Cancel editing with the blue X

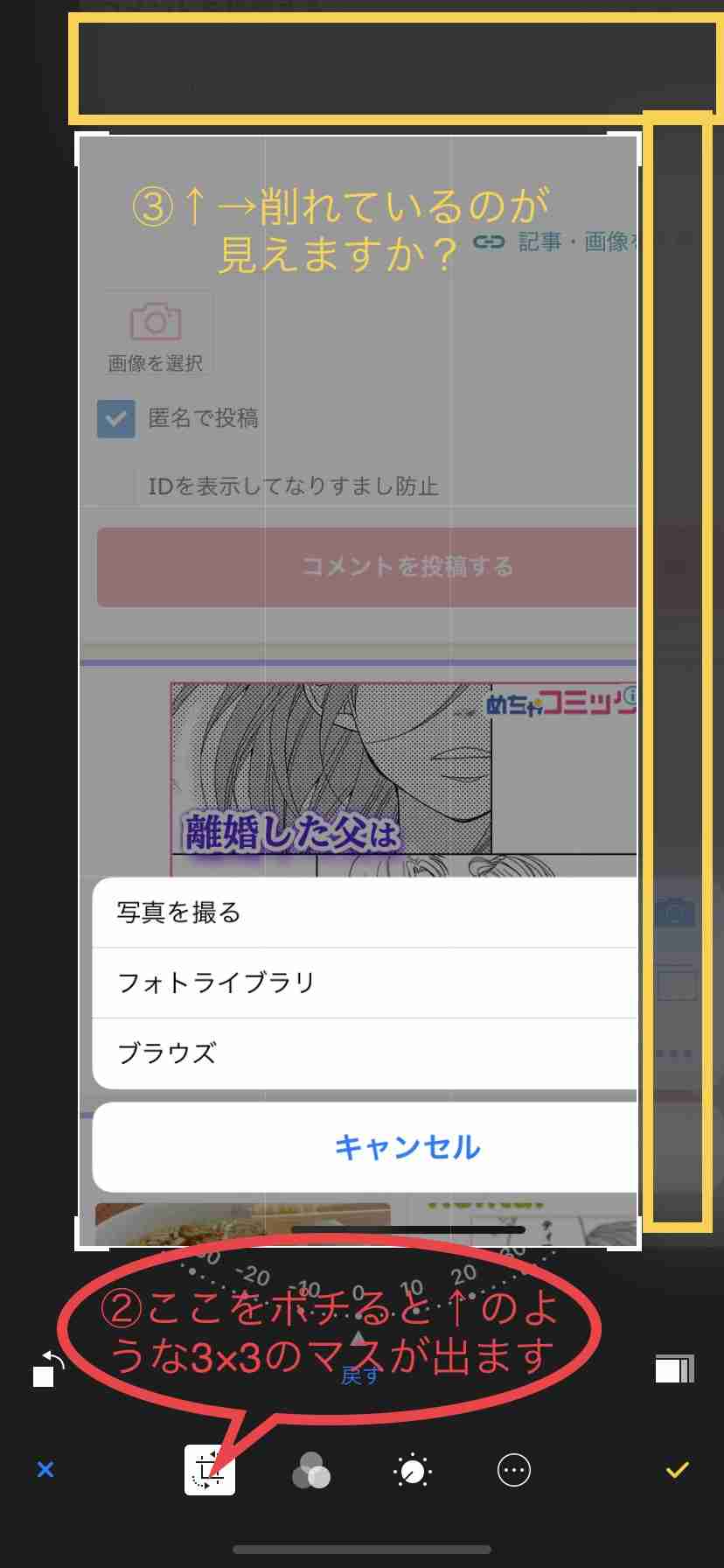tap(45, 1469)
